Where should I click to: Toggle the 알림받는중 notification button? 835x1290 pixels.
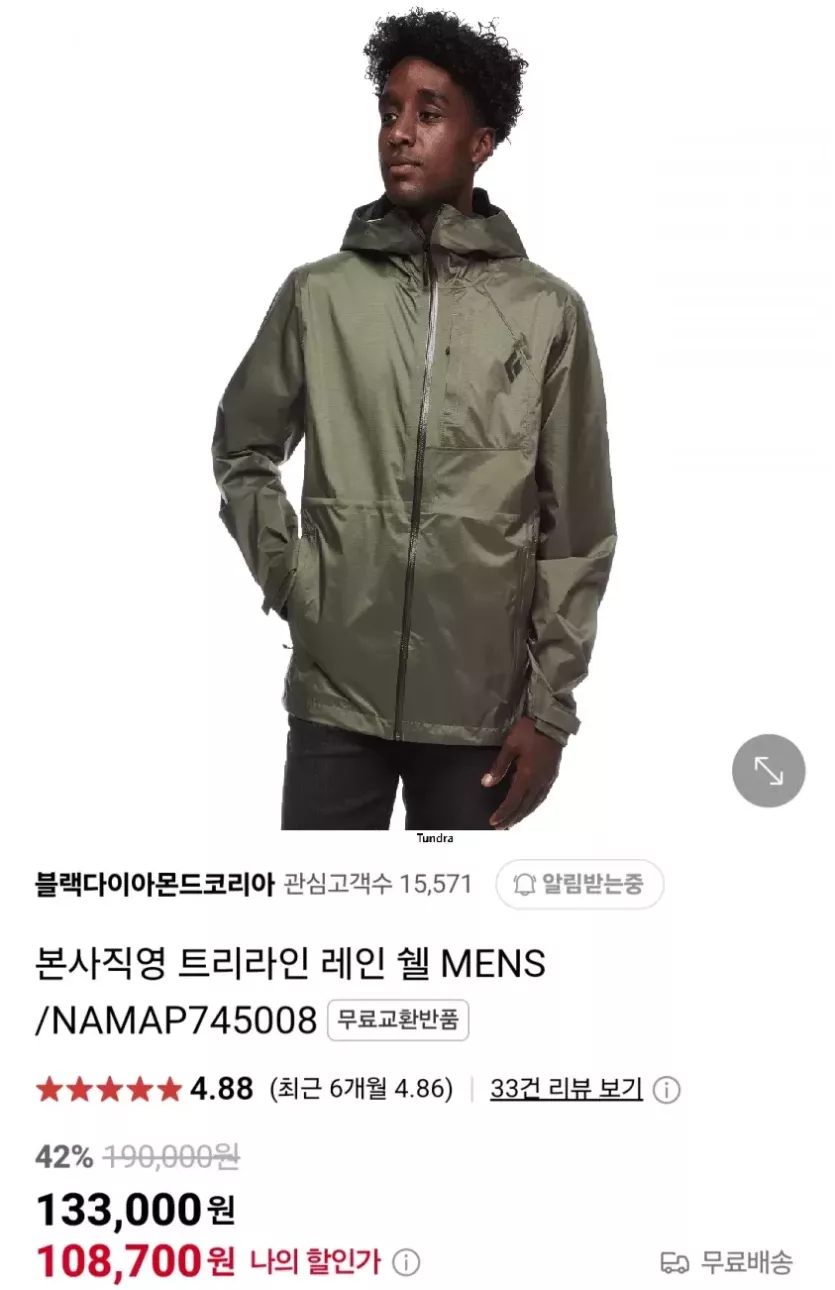point(579,884)
